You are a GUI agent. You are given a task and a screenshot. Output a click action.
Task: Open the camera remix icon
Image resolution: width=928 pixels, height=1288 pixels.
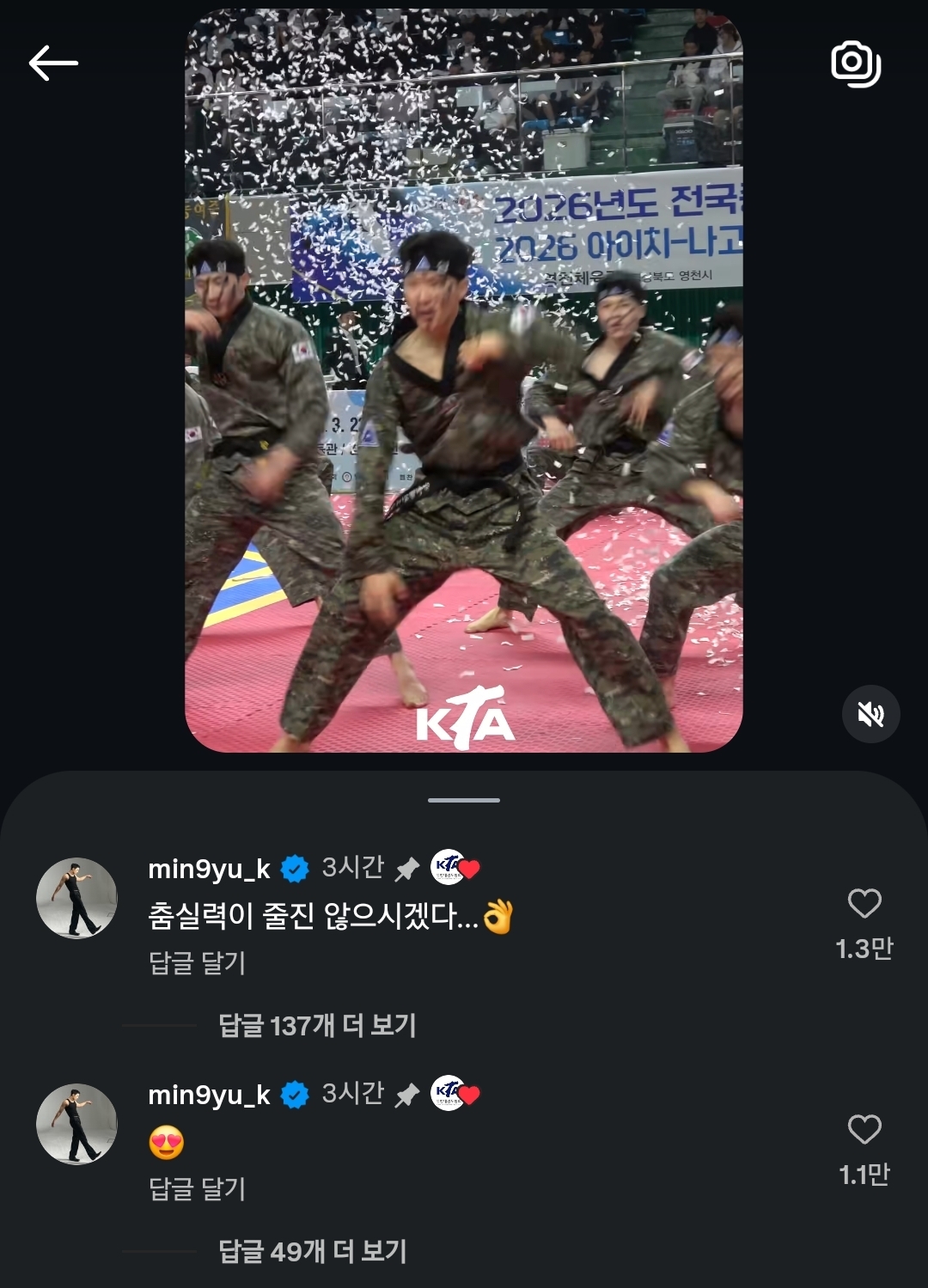click(855, 64)
